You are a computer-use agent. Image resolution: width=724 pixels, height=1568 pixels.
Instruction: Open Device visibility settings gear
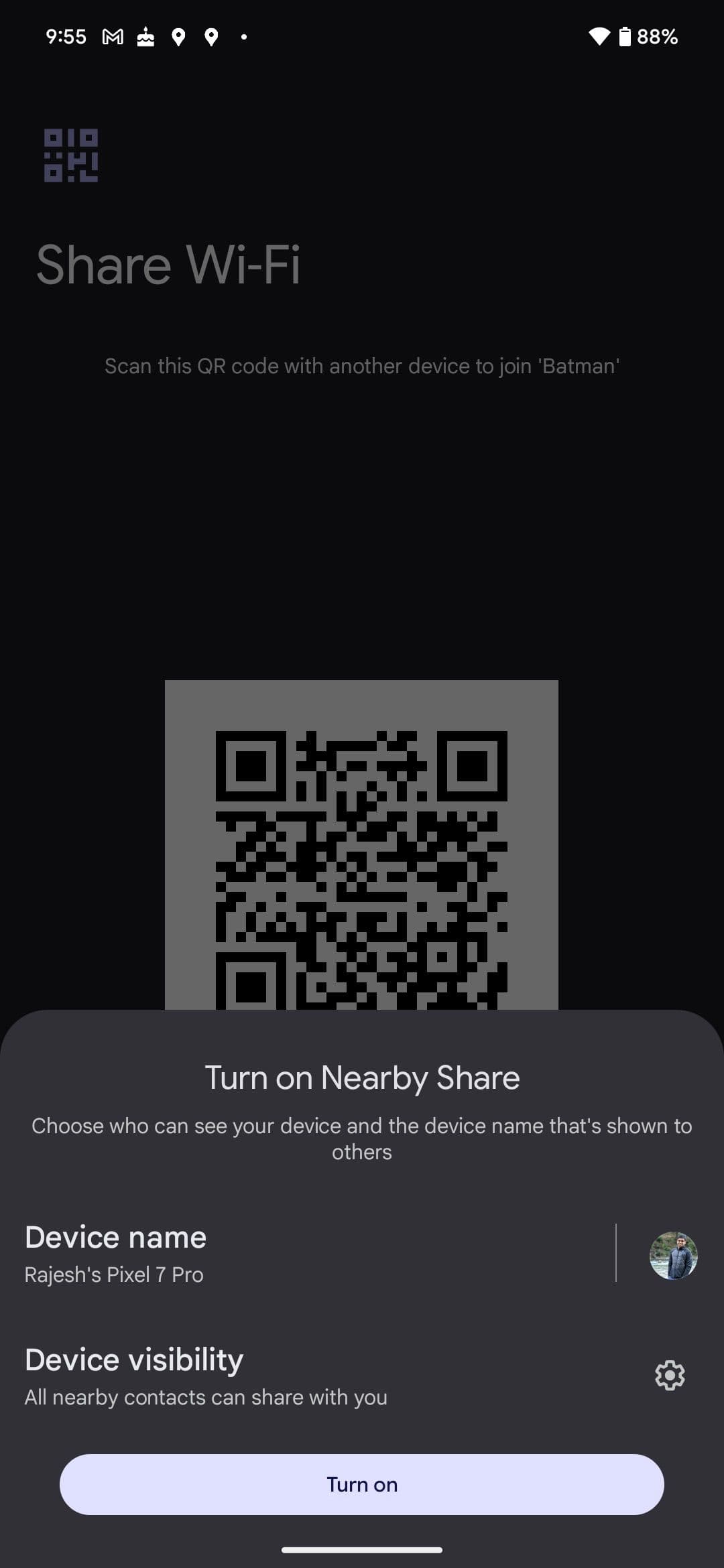pos(669,1375)
